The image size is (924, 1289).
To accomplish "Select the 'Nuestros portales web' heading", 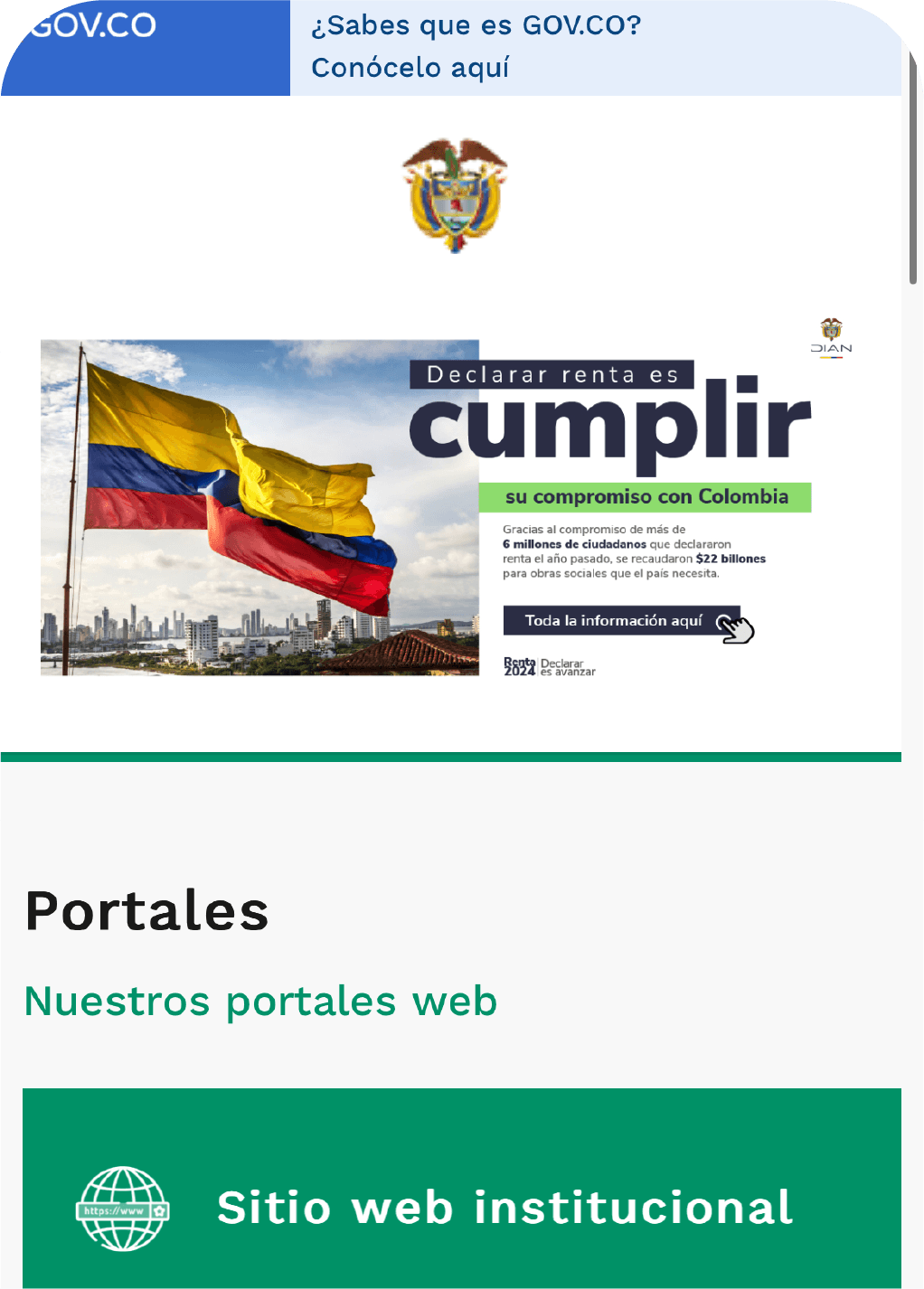I will click(x=260, y=1001).
